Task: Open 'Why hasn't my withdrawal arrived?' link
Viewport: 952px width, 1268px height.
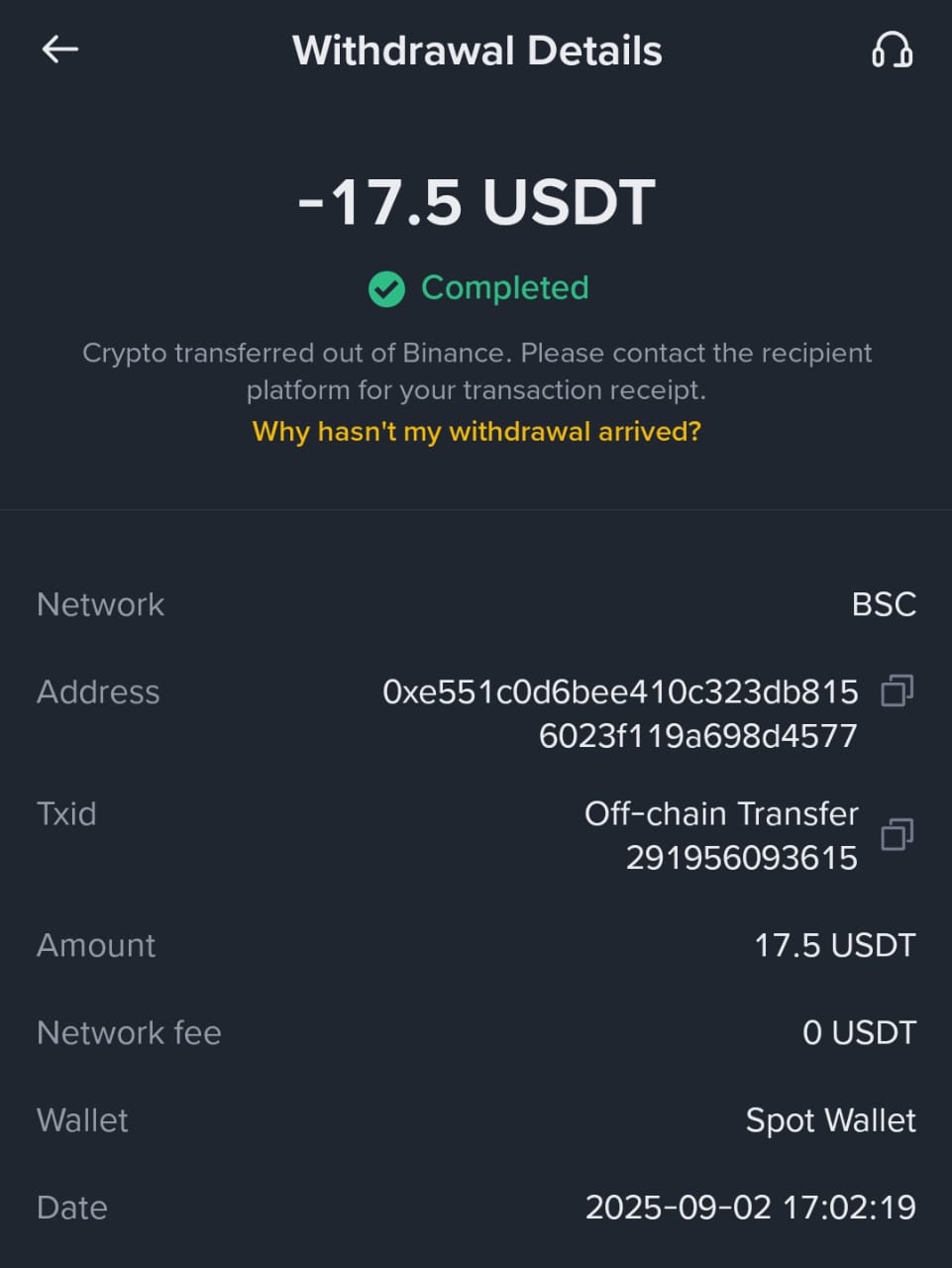Action: tap(476, 431)
